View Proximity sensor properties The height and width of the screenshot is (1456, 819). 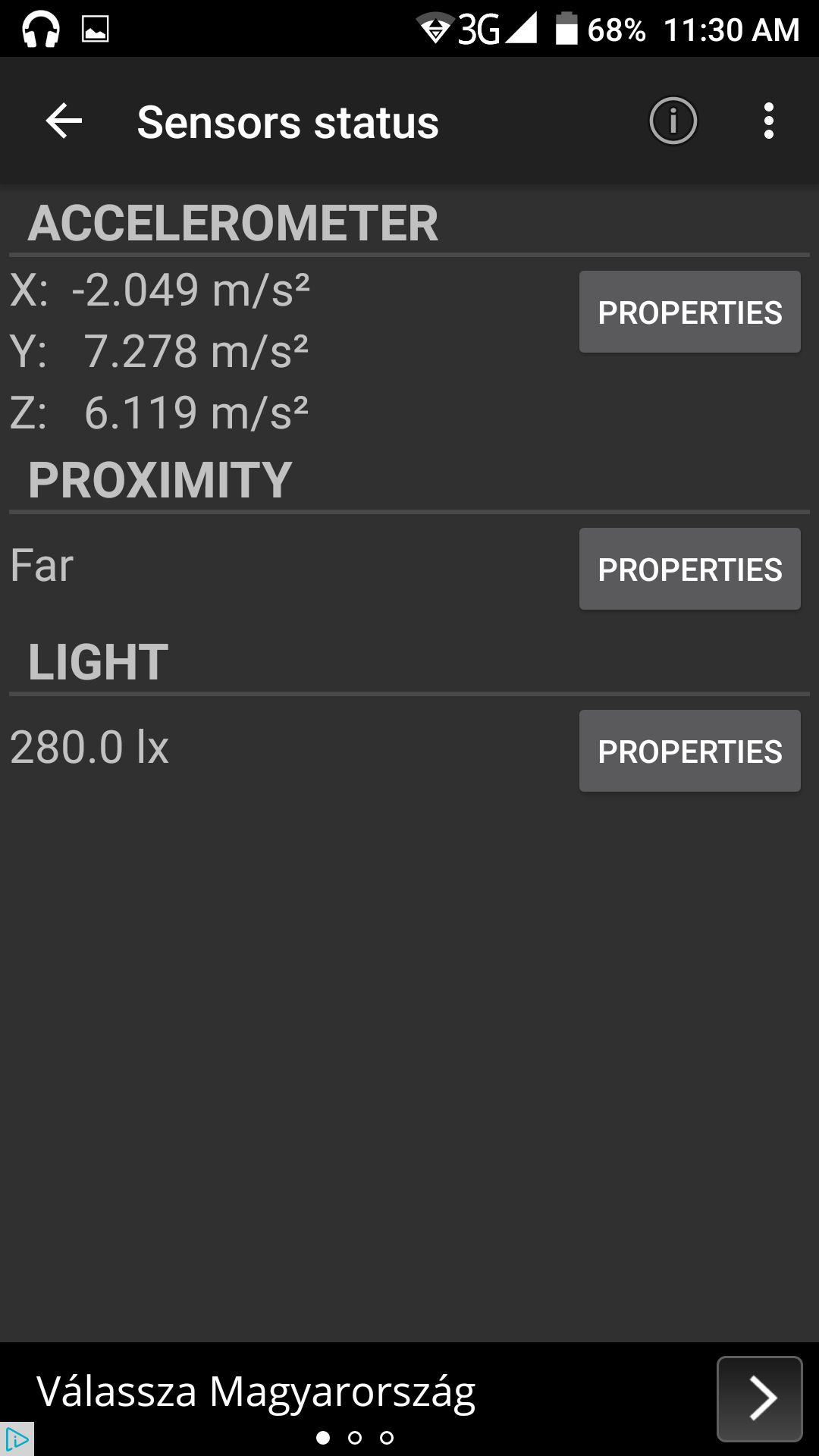689,569
